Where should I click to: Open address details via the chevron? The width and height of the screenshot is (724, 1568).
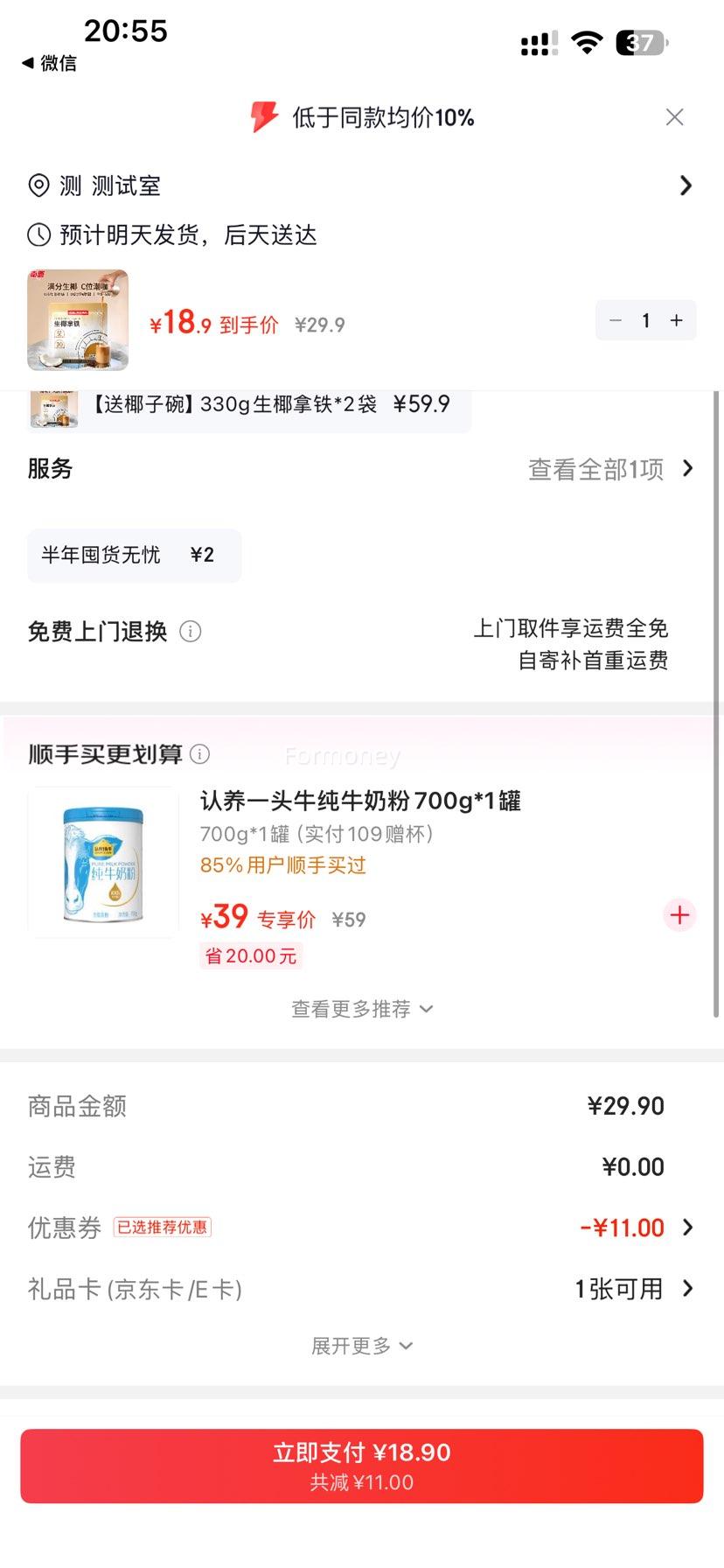pos(686,185)
